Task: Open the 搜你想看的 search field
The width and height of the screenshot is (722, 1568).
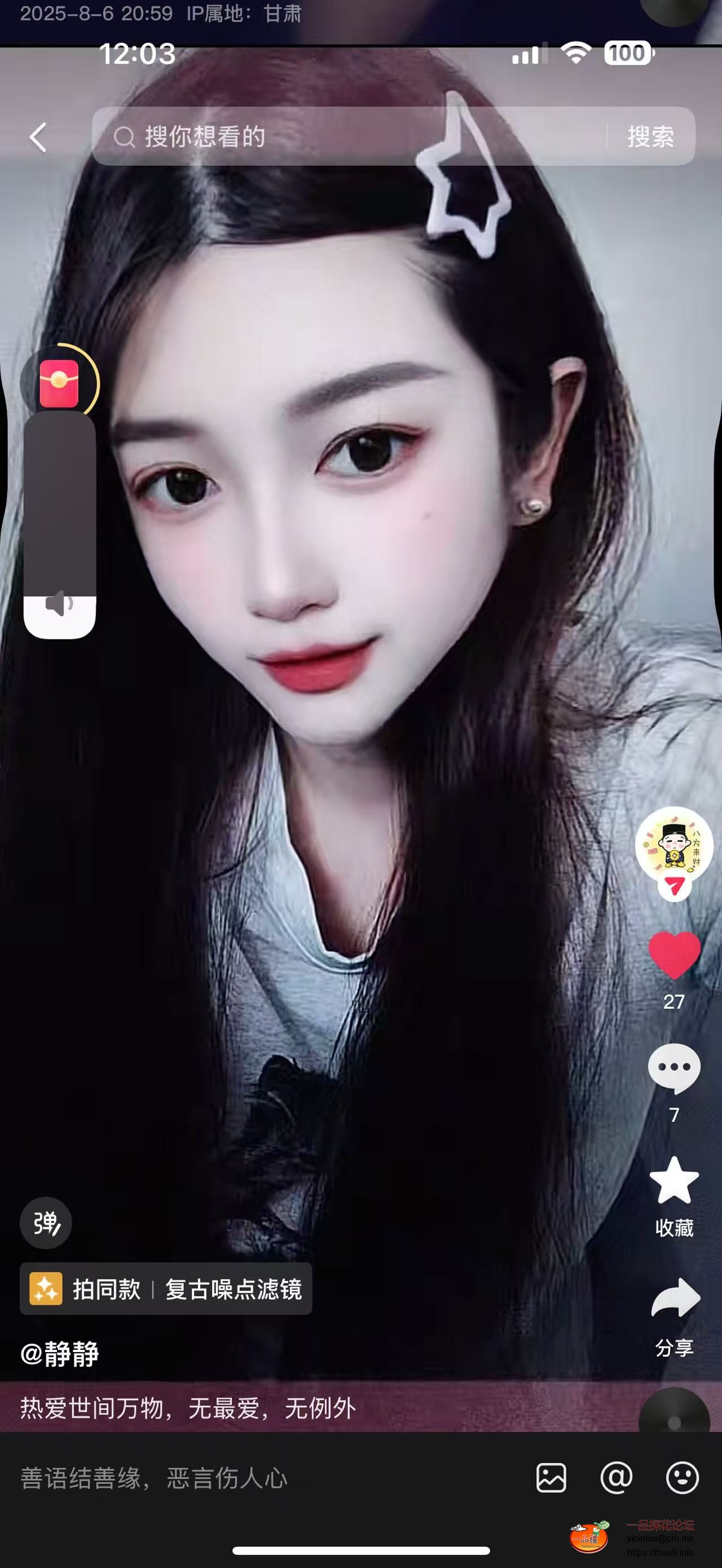Action: point(341,136)
